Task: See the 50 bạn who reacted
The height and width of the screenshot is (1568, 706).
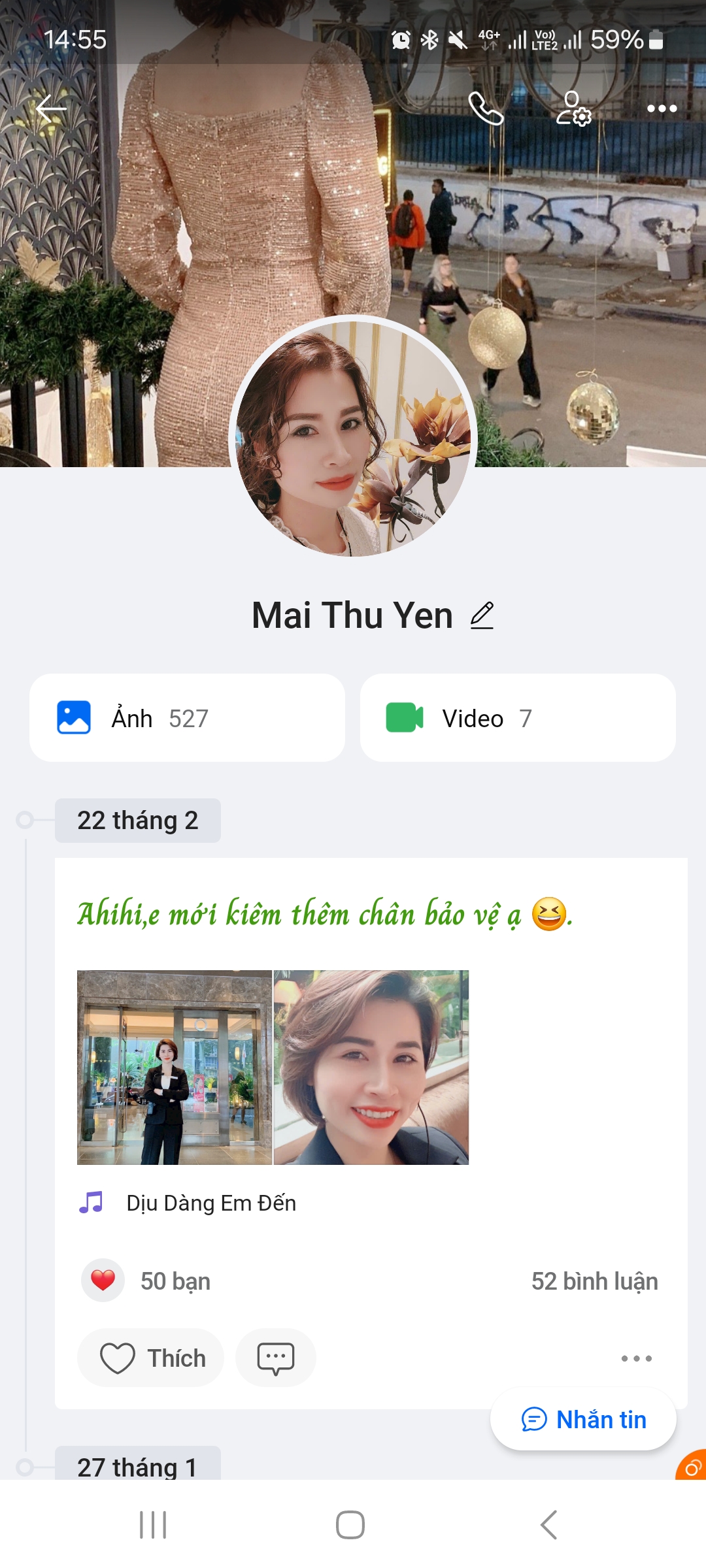Action: (175, 1281)
